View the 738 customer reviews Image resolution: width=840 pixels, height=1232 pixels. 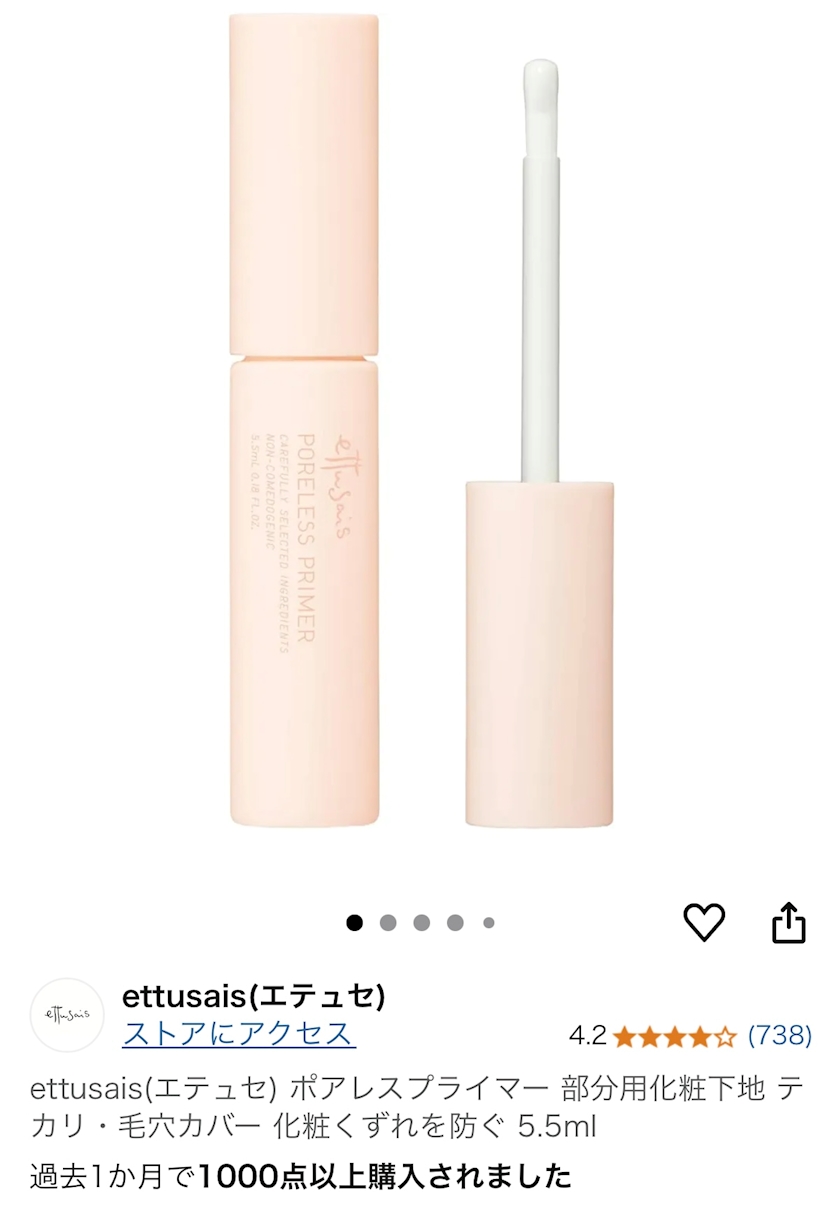[780, 1035]
